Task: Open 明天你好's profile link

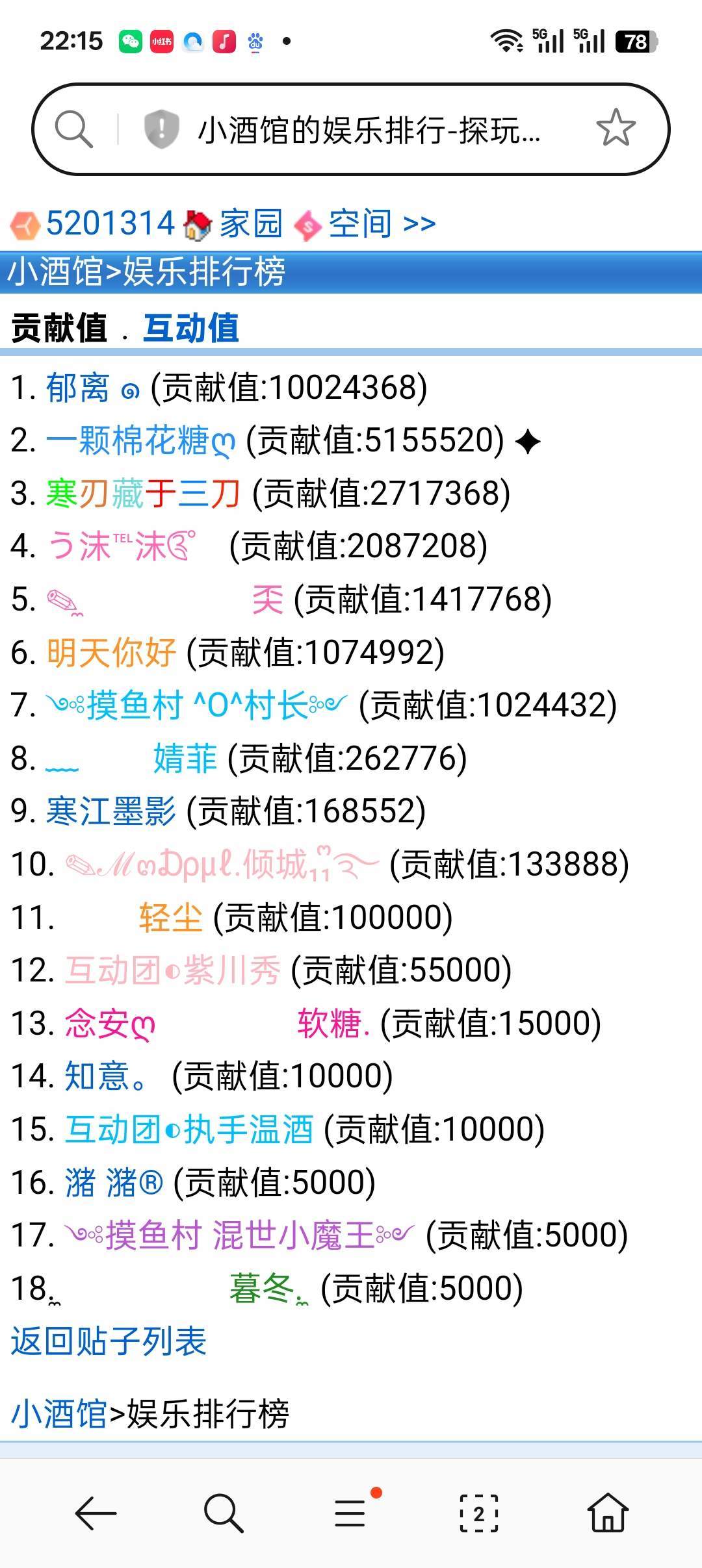Action: tap(111, 652)
